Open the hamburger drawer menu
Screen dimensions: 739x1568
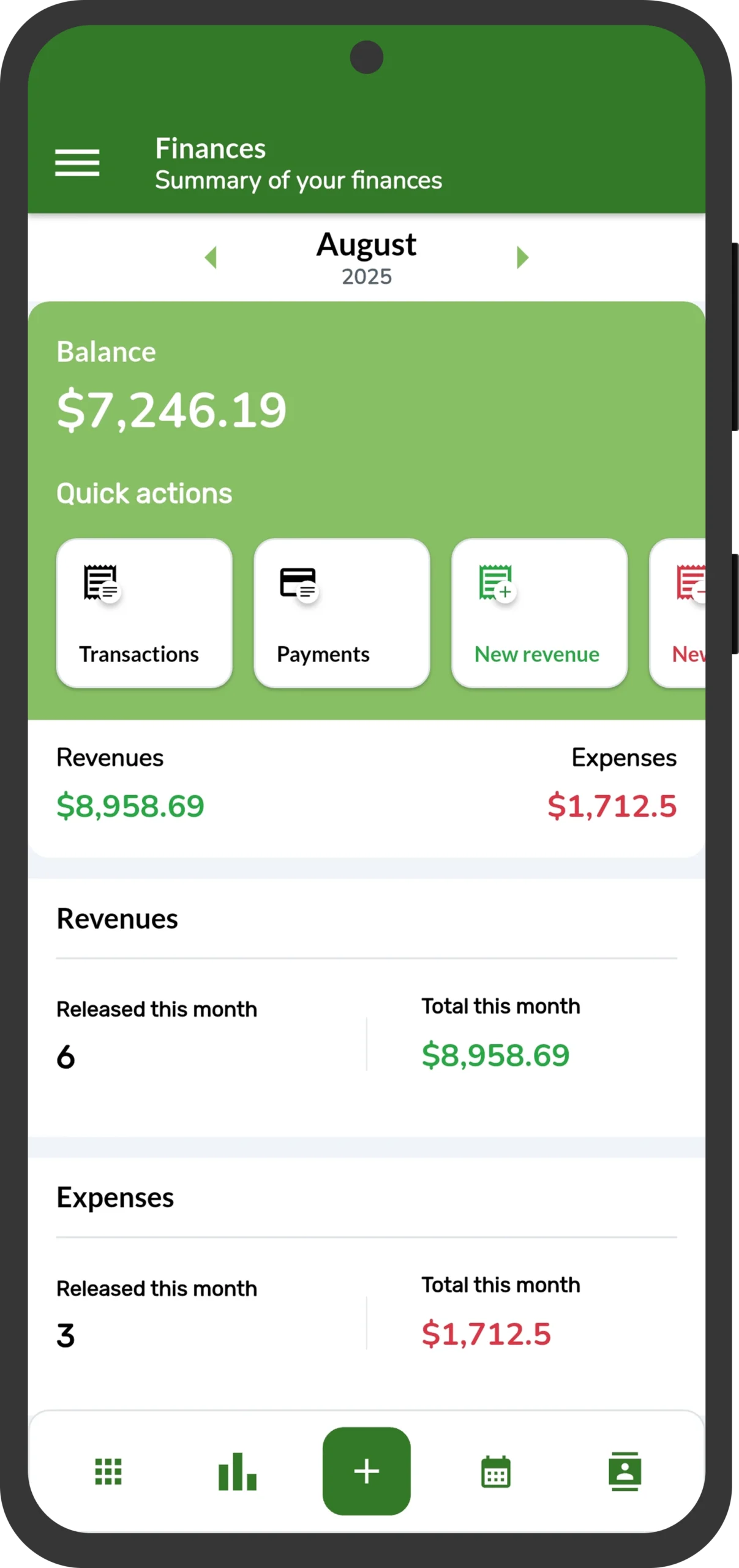77,162
